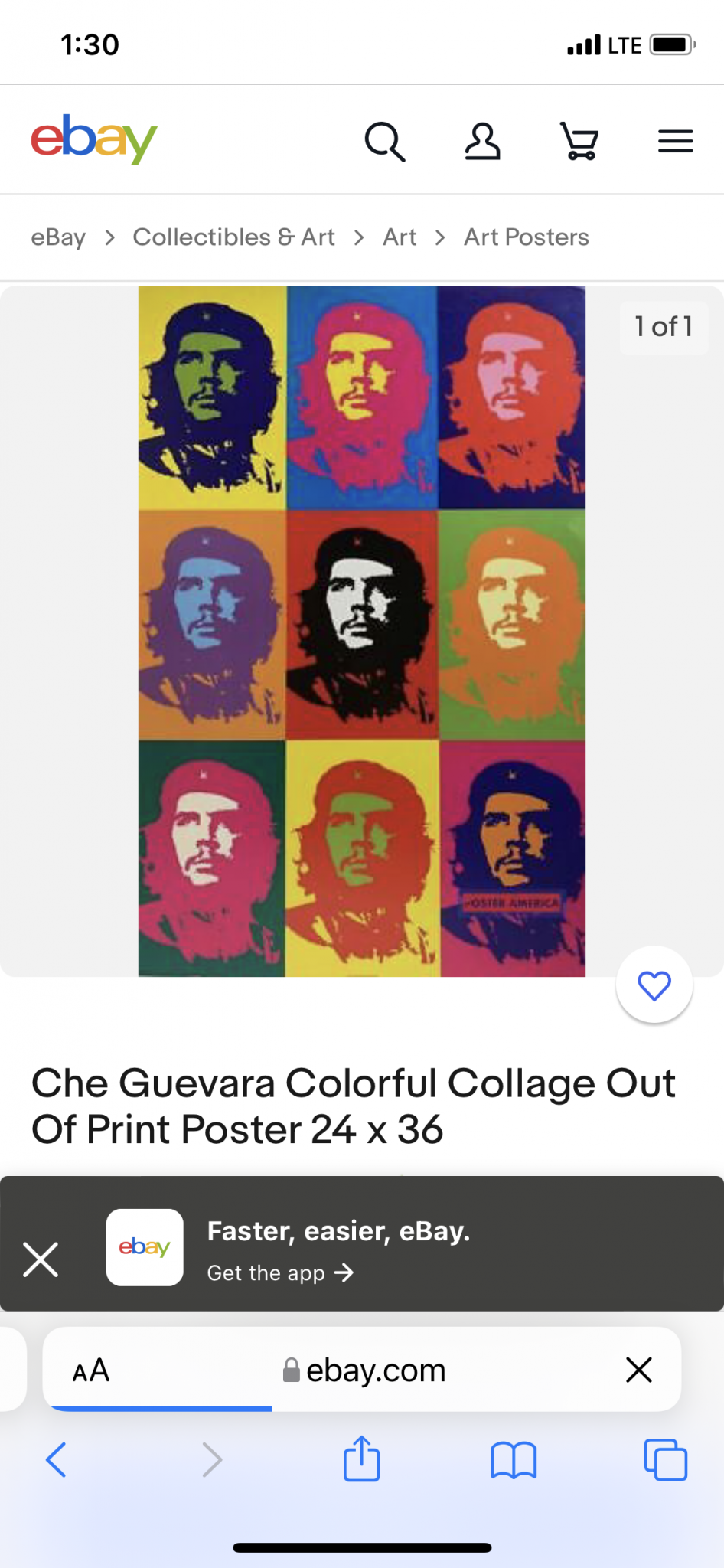Open Collectibles & Art breadcrumb
This screenshot has height=1568, width=724.
[233, 237]
